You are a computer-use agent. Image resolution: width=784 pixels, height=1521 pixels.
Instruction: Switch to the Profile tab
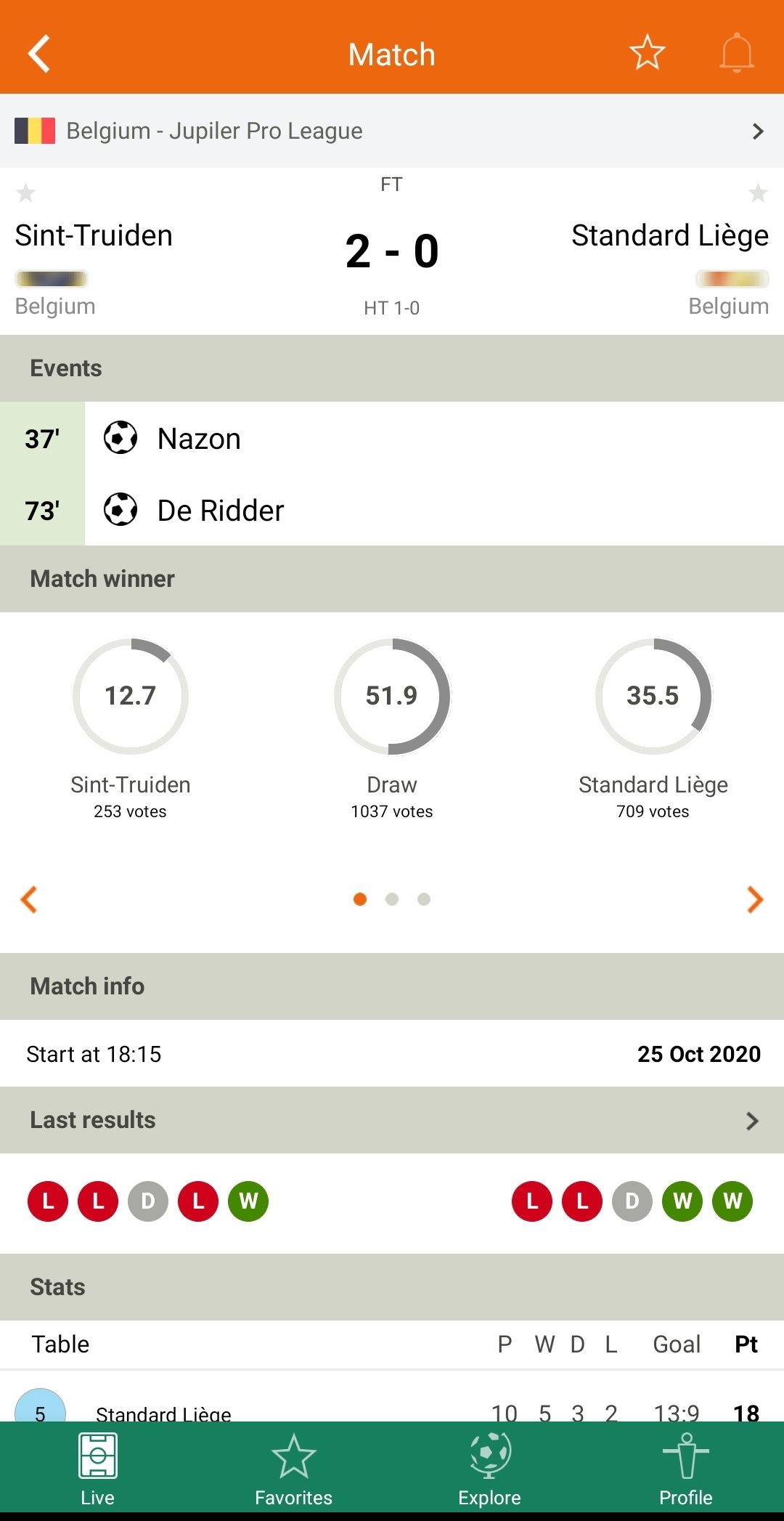[686, 1469]
